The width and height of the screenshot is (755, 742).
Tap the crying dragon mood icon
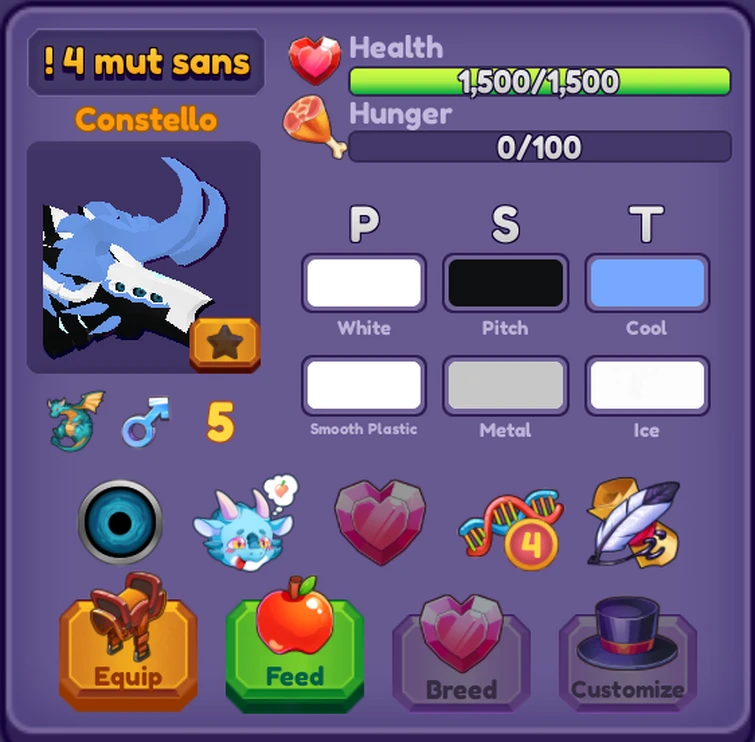coord(244,522)
